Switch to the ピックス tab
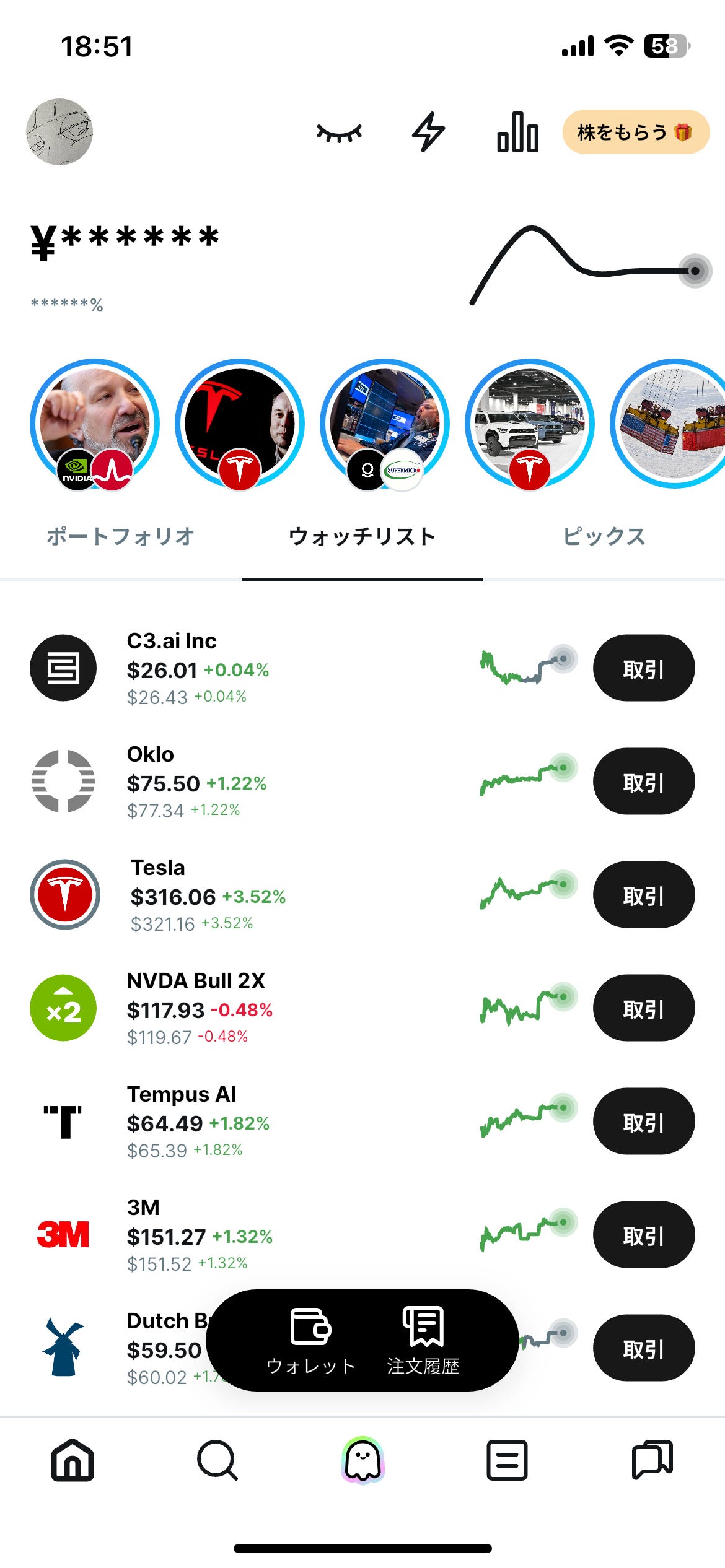This screenshot has height=1568, width=725. [x=604, y=536]
